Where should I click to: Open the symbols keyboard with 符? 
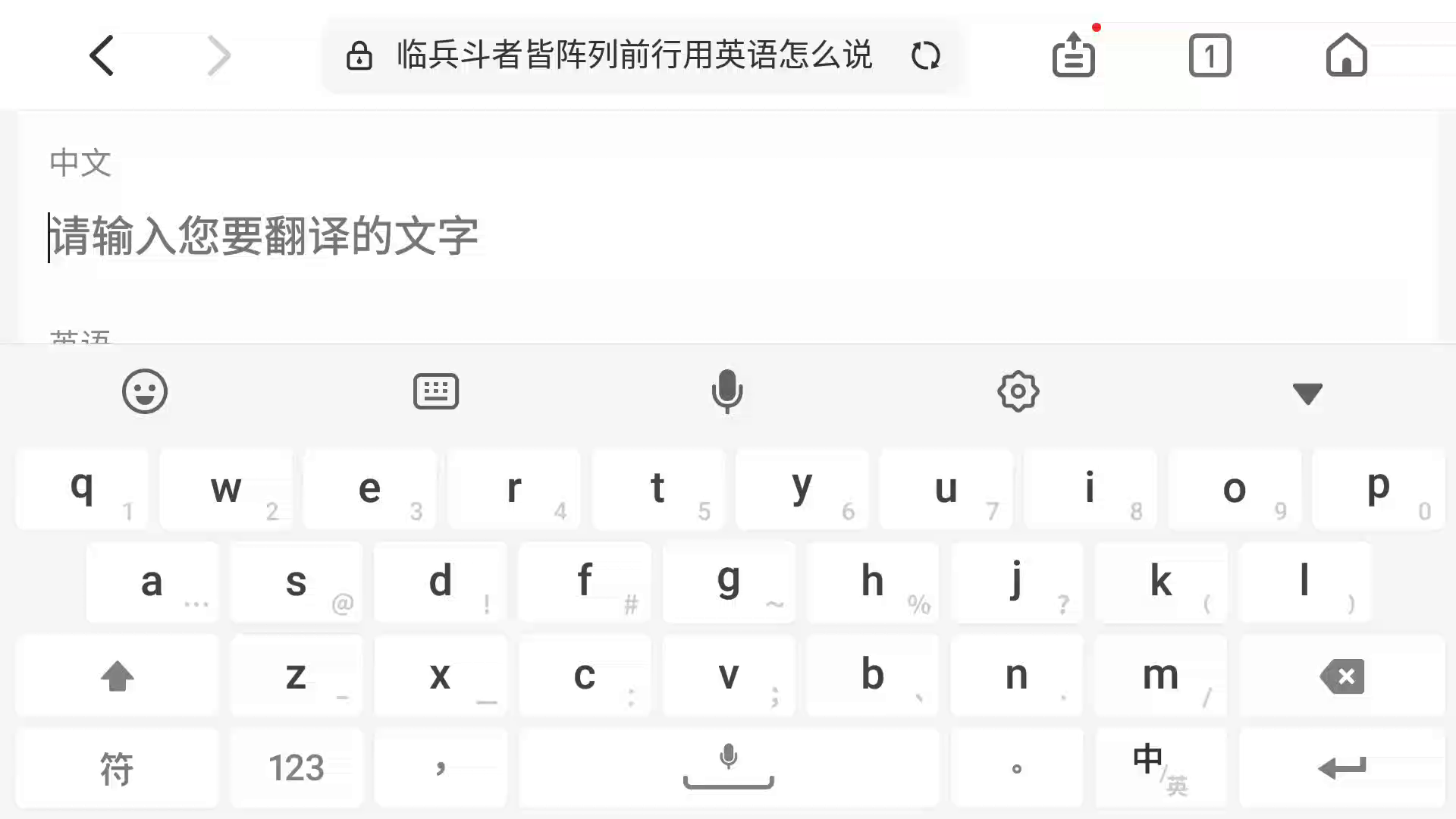tap(117, 768)
